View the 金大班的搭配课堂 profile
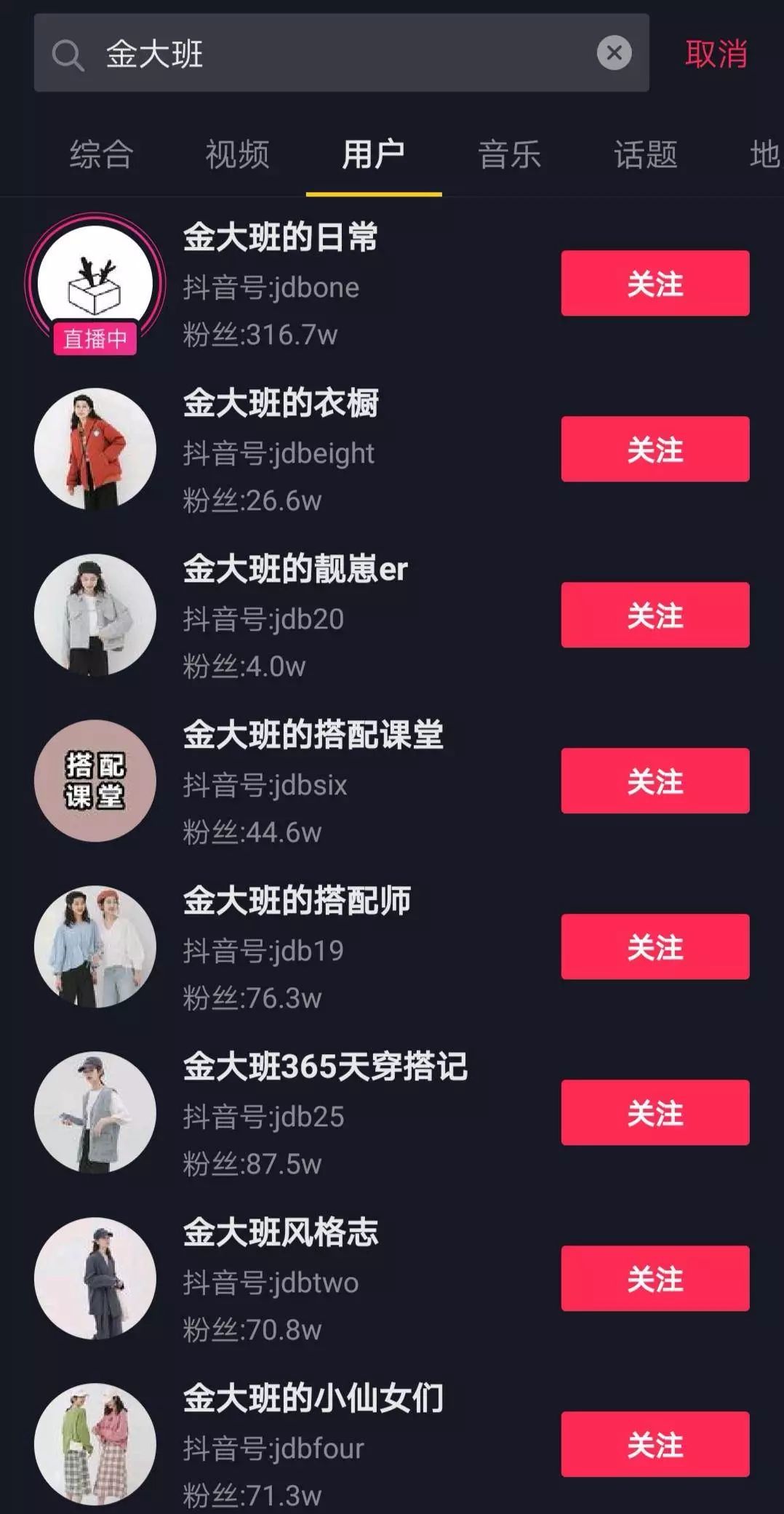 coord(313,735)
